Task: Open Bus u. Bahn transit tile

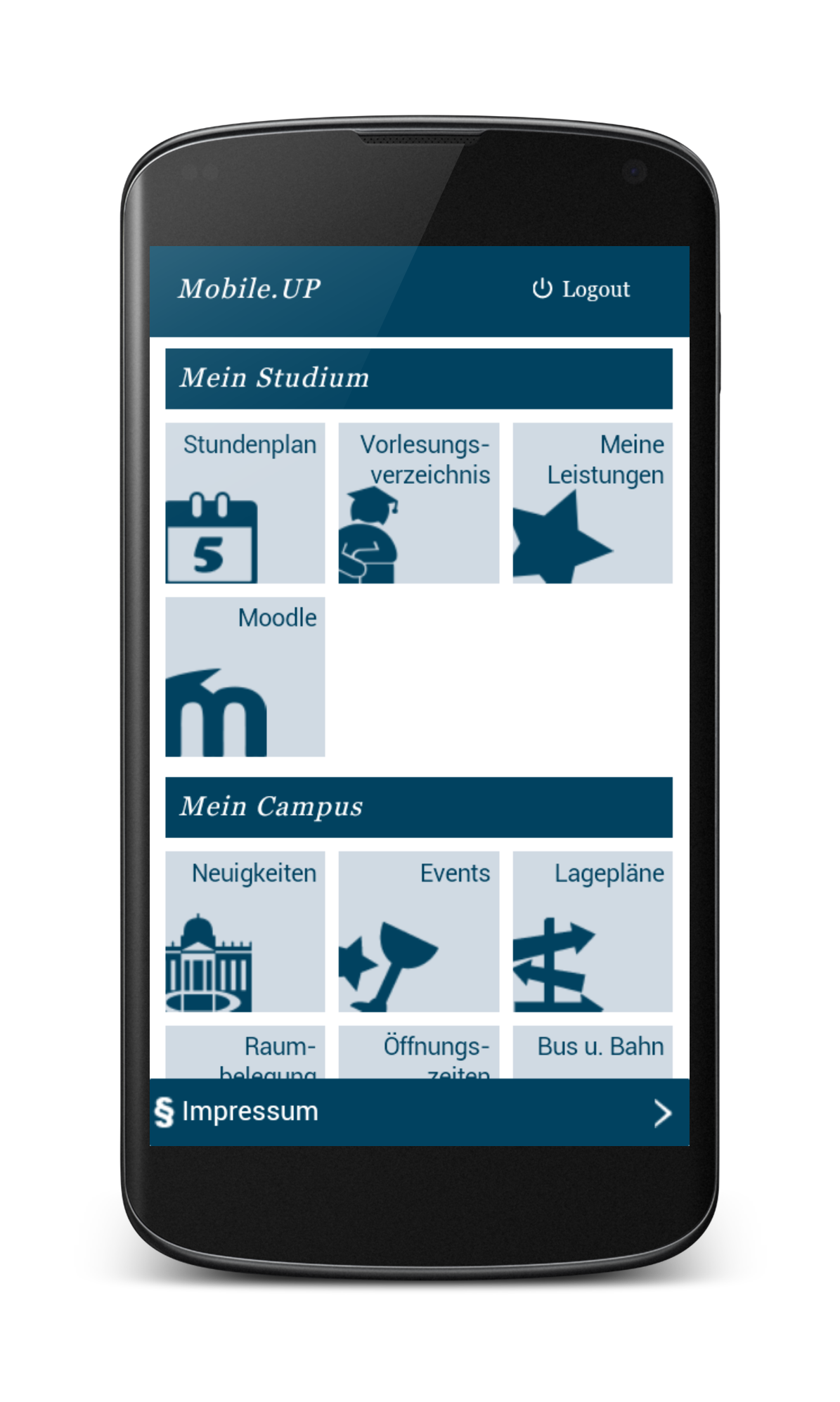Action: [592, 1052]
